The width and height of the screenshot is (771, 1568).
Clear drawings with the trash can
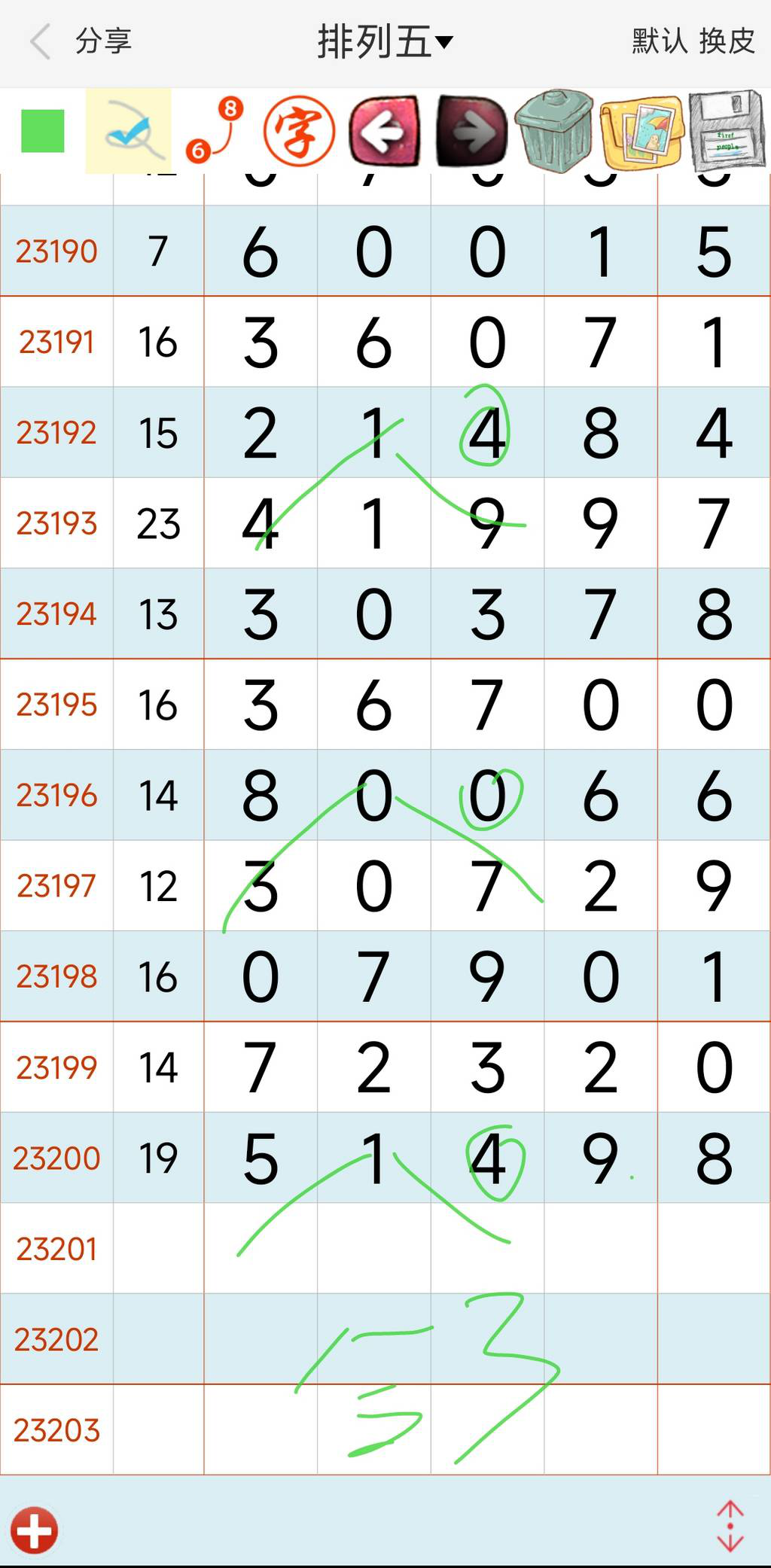pyautogui.click(x=555, y=131)
